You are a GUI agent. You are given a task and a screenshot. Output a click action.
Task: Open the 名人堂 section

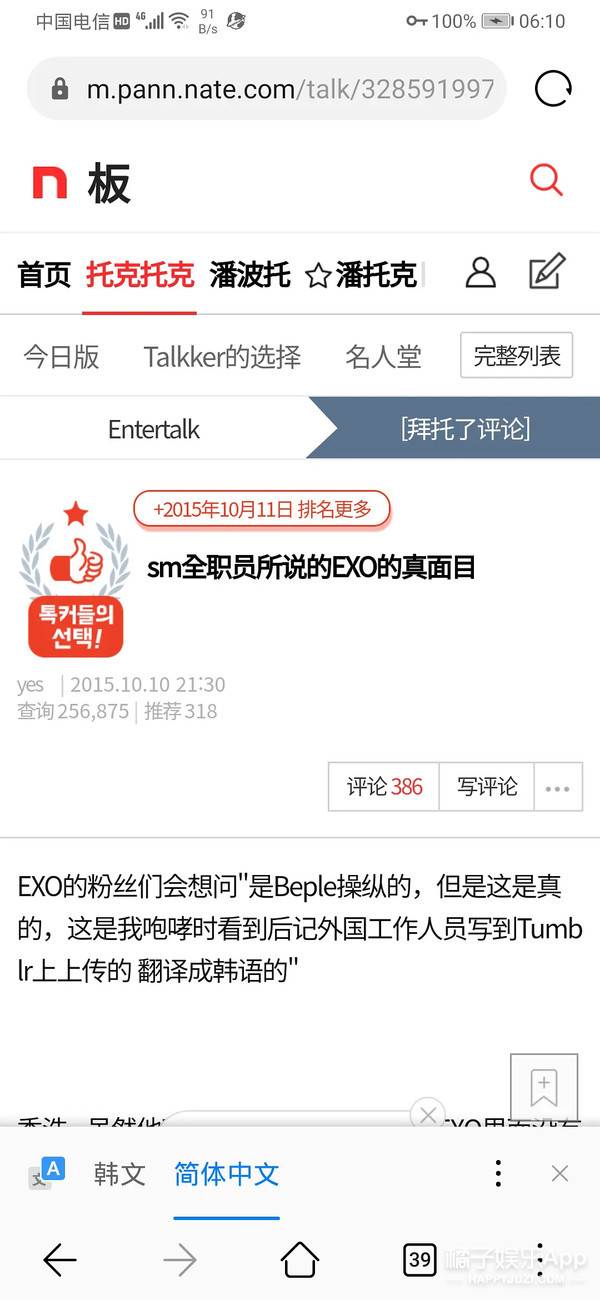coord(383,357)
